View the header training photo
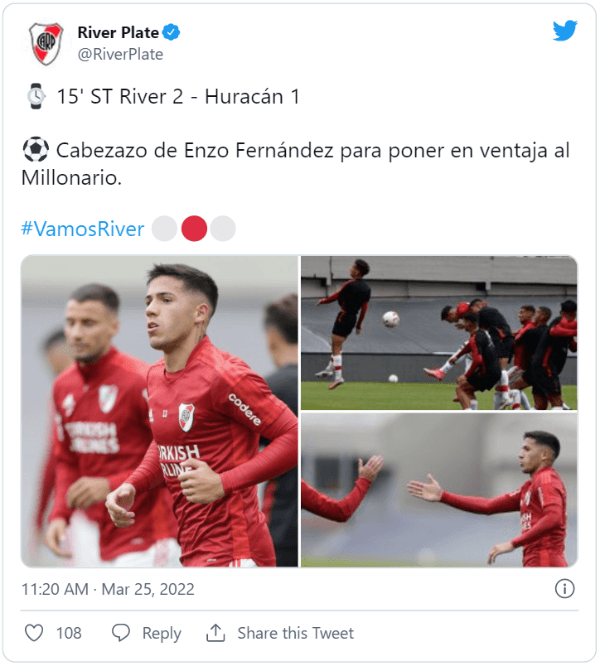Screen dimensions: 600x666 click(x=439, y=332)
